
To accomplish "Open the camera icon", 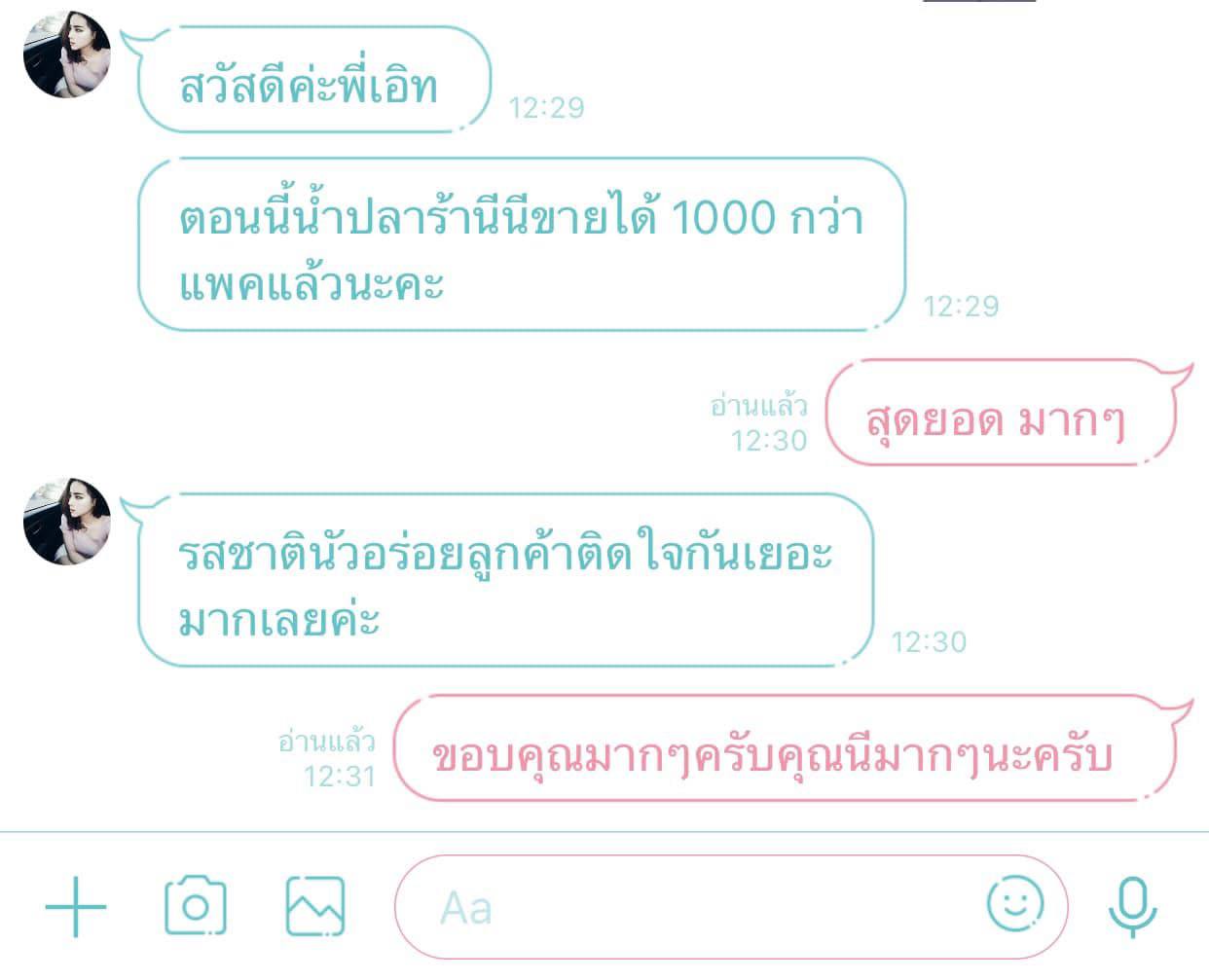I will pyautogui.click(x=195, y=906).
